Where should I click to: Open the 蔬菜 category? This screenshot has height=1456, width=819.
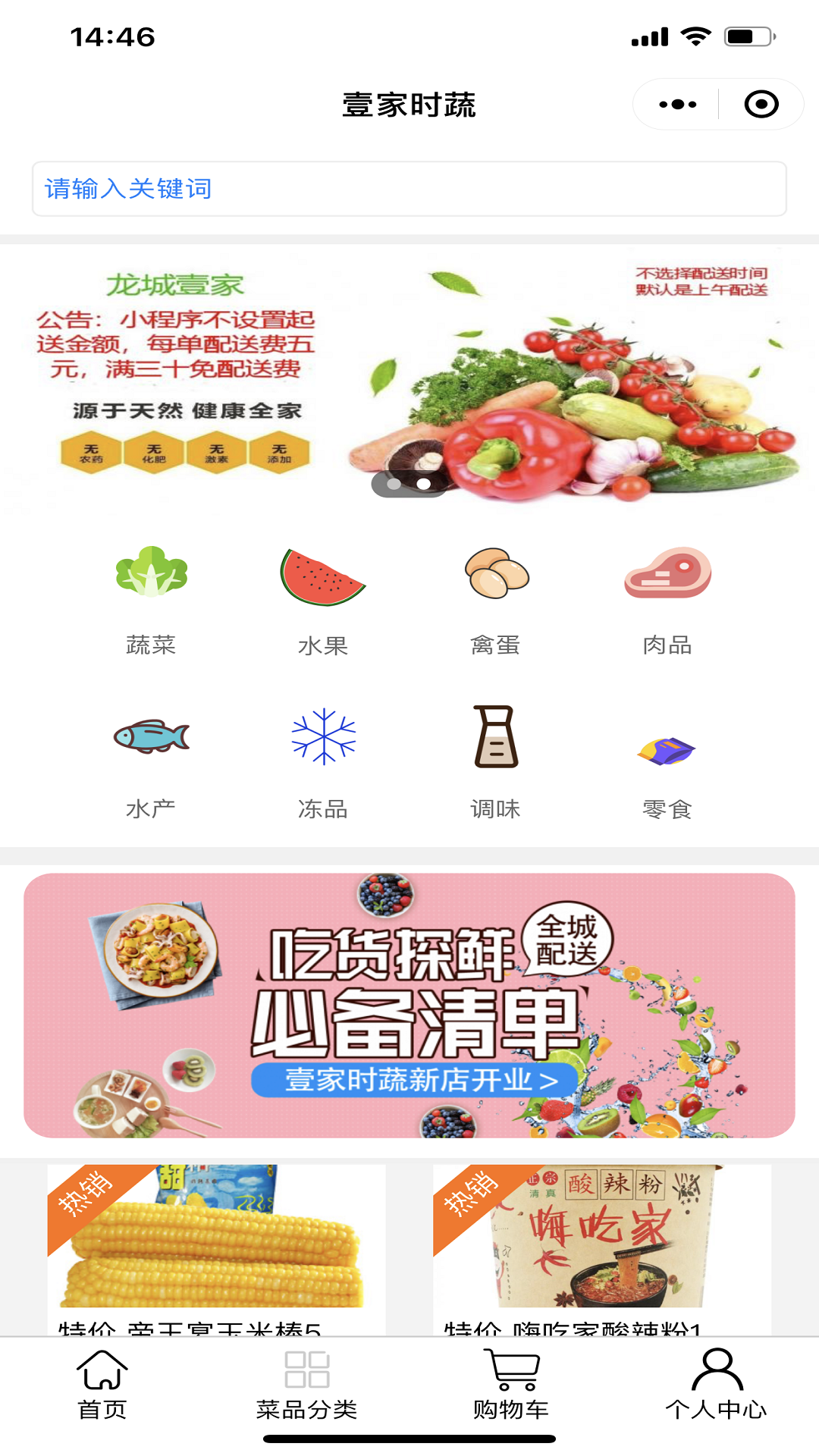(151, 599)
